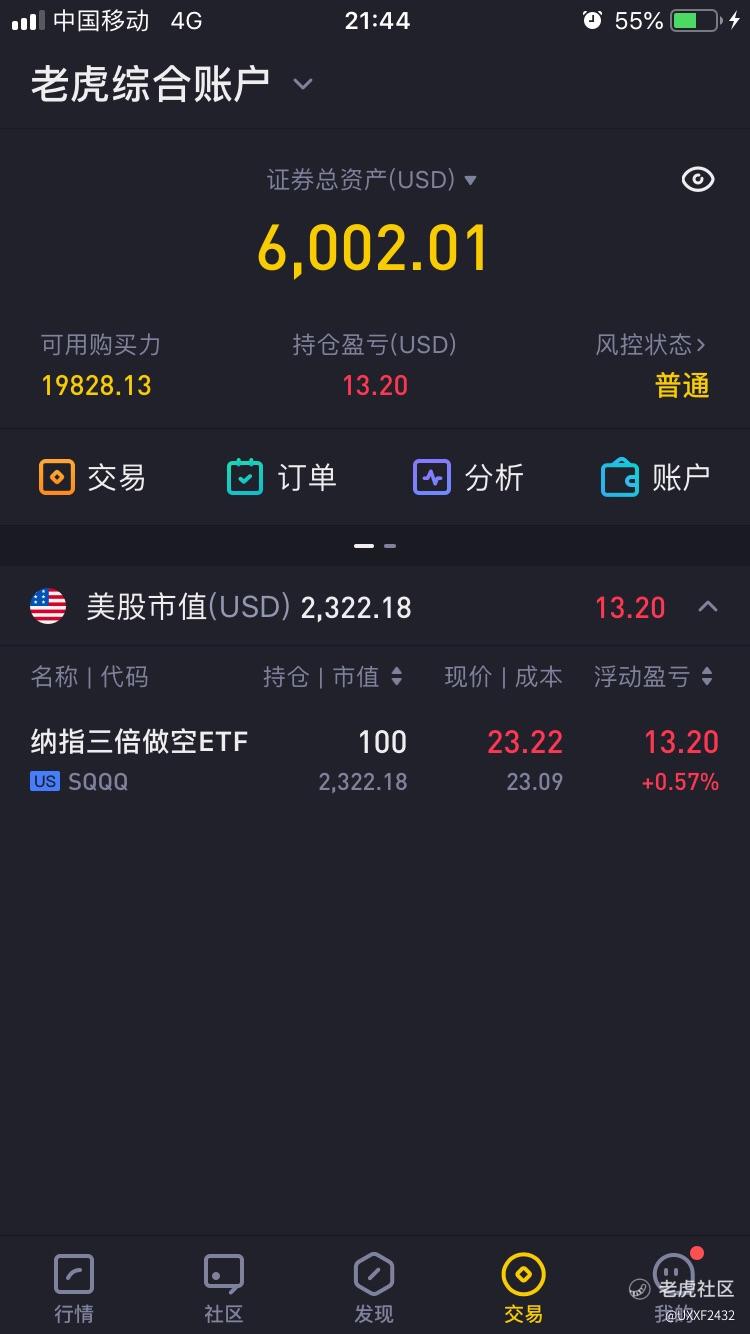Open the 交易 trade shortcut
Image resolution: width=750 pixels, height=1334 pixels.
pos(92,477)
